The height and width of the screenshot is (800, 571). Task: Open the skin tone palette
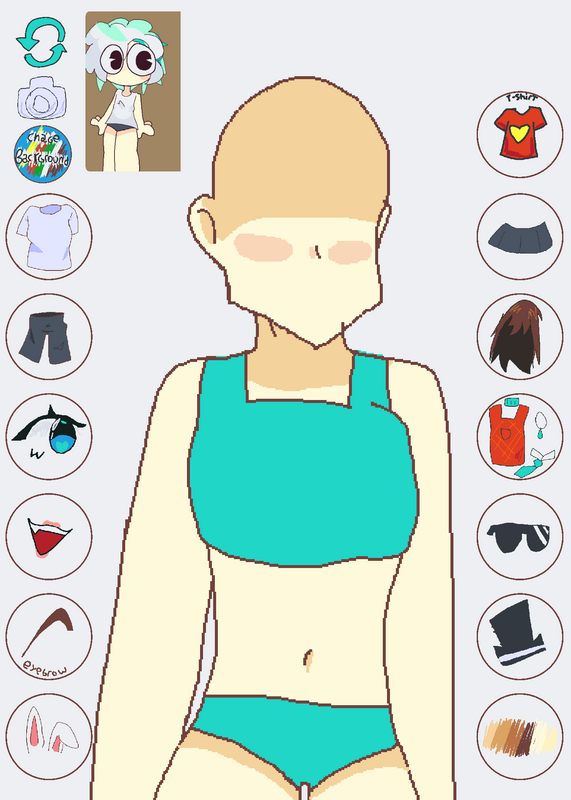tap(520, 737)
